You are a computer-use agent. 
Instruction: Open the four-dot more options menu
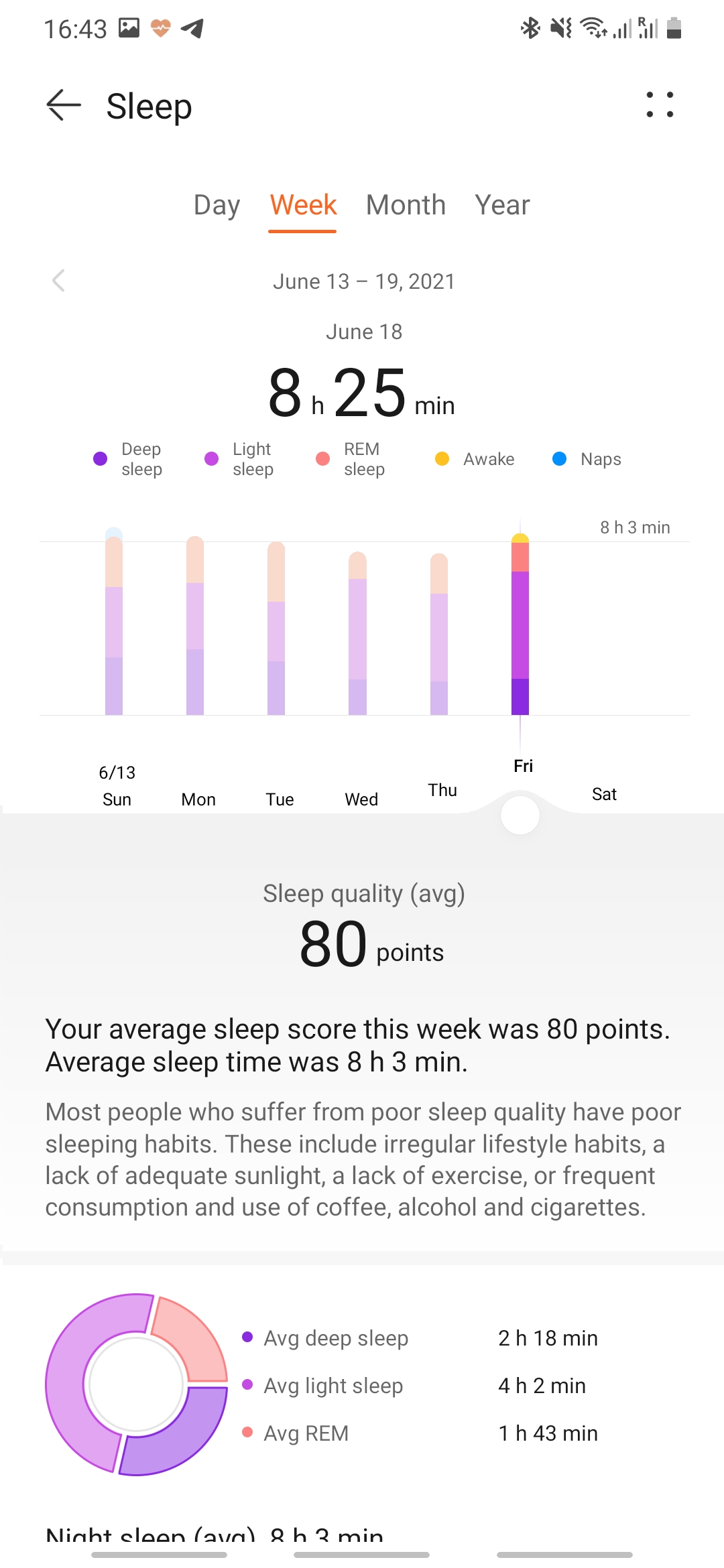click(660, 105)
